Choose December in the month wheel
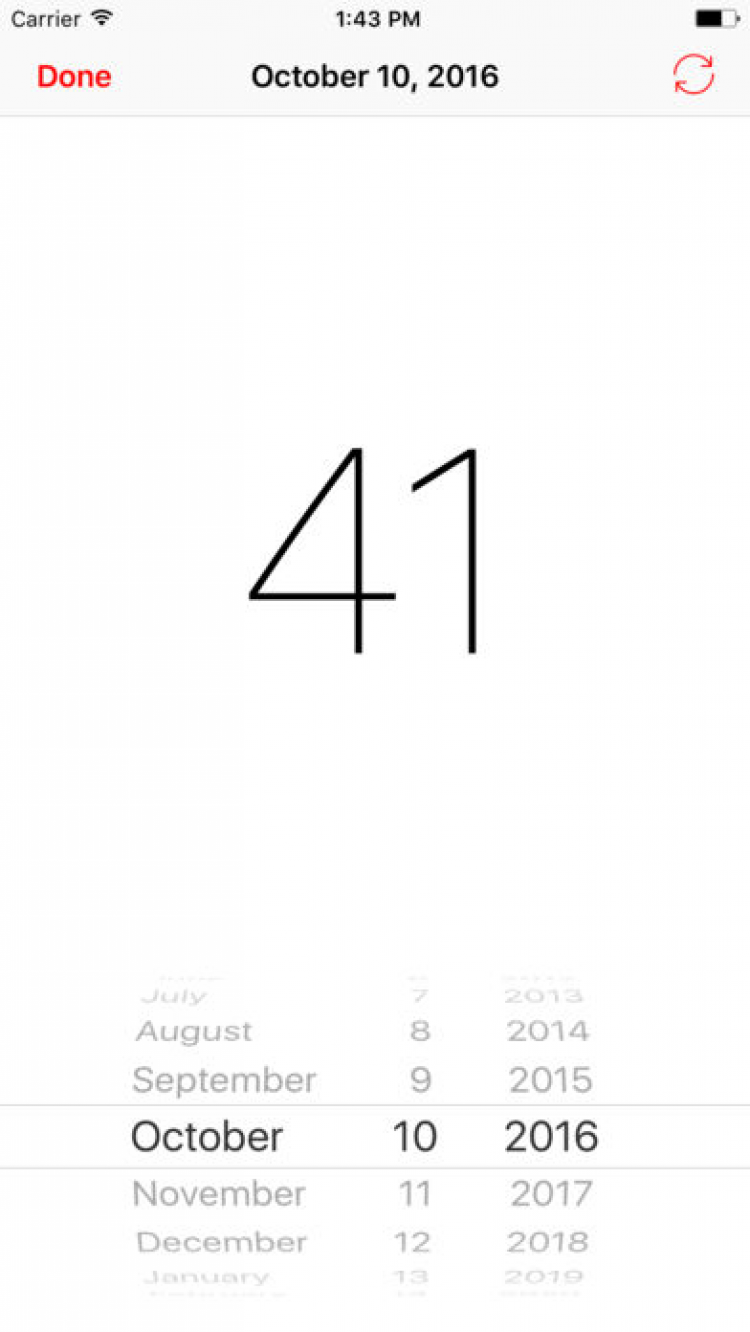 [221, 1242]
